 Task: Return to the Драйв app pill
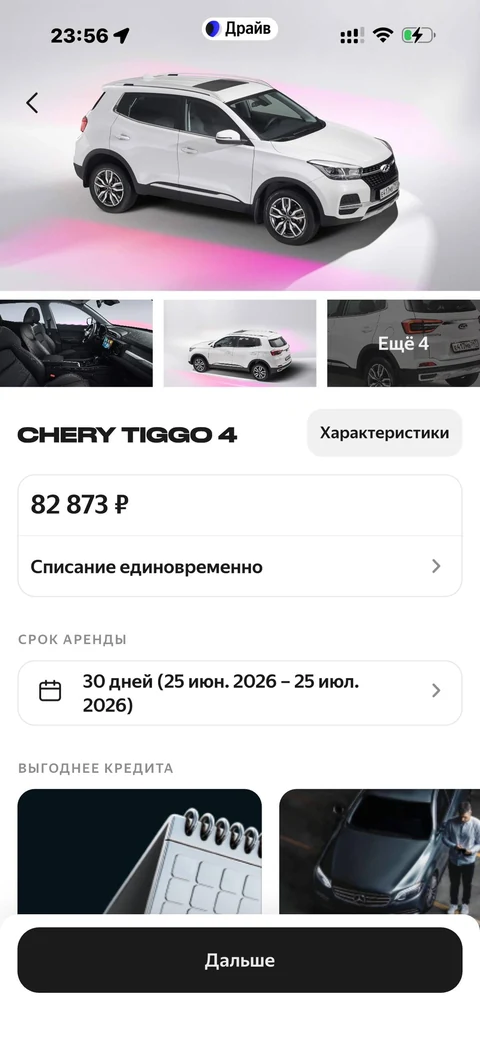click(240, 29)
